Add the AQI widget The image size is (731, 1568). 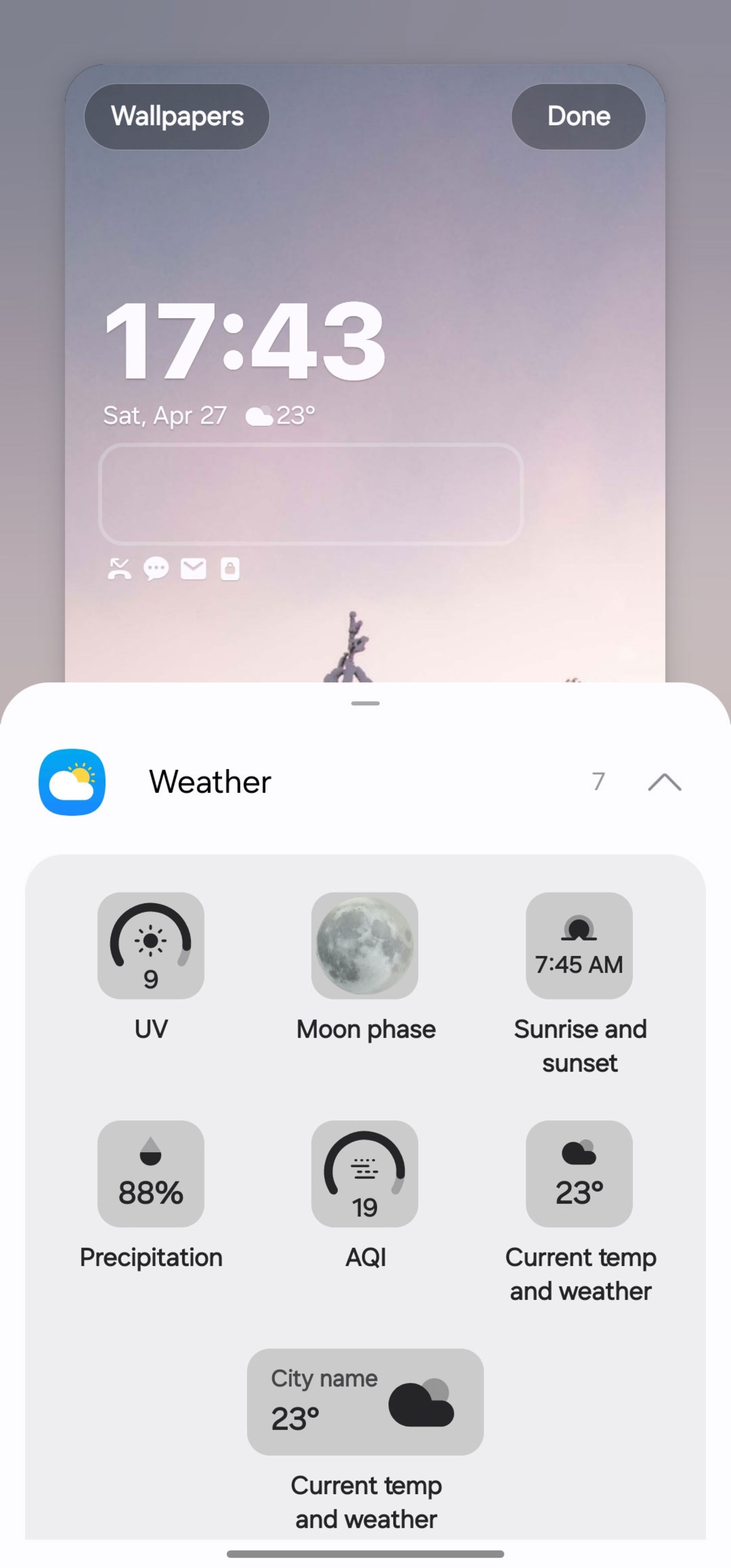(365, 1173)
